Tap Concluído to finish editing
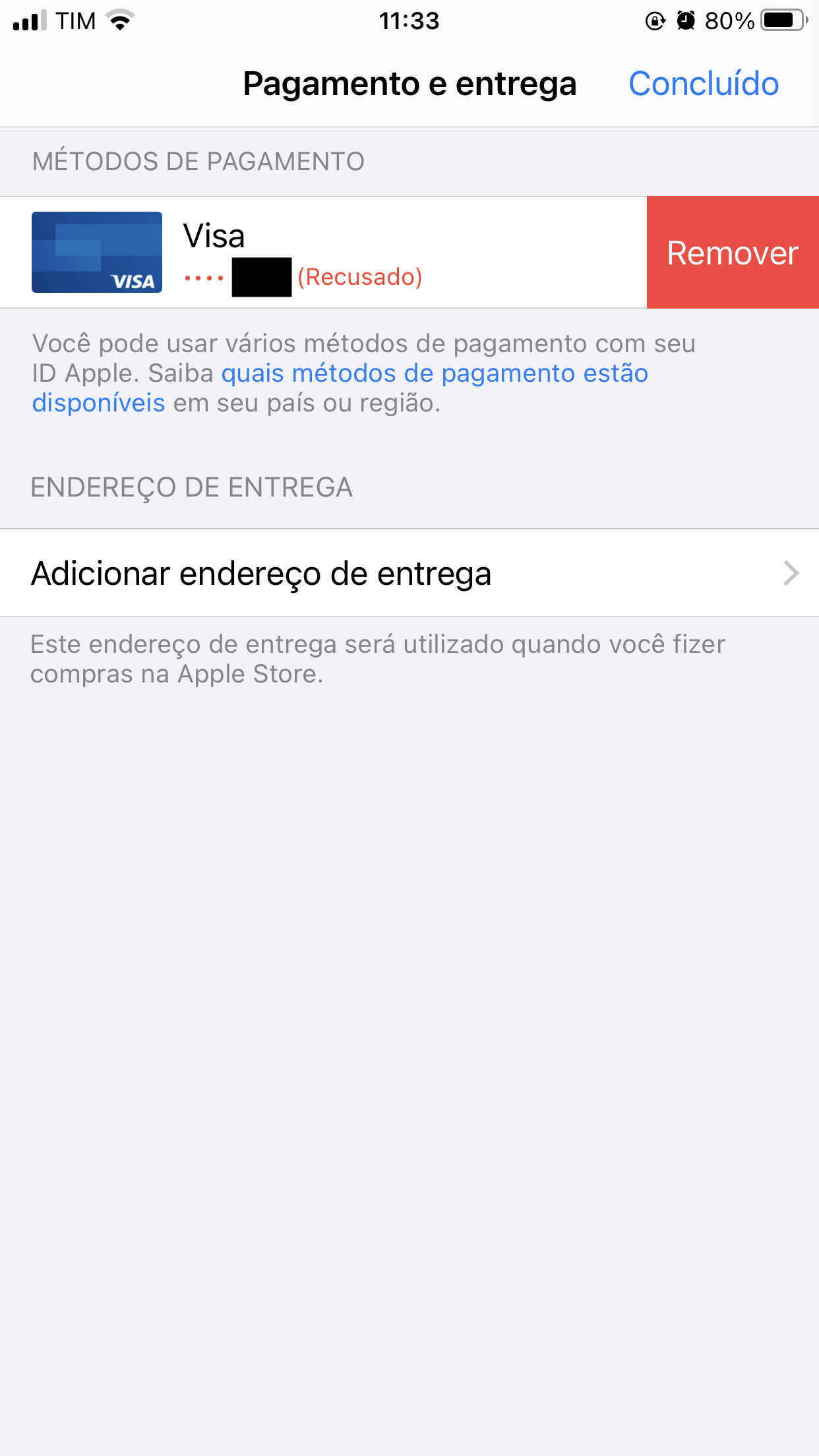819x1456 pixels. [703, 84]
